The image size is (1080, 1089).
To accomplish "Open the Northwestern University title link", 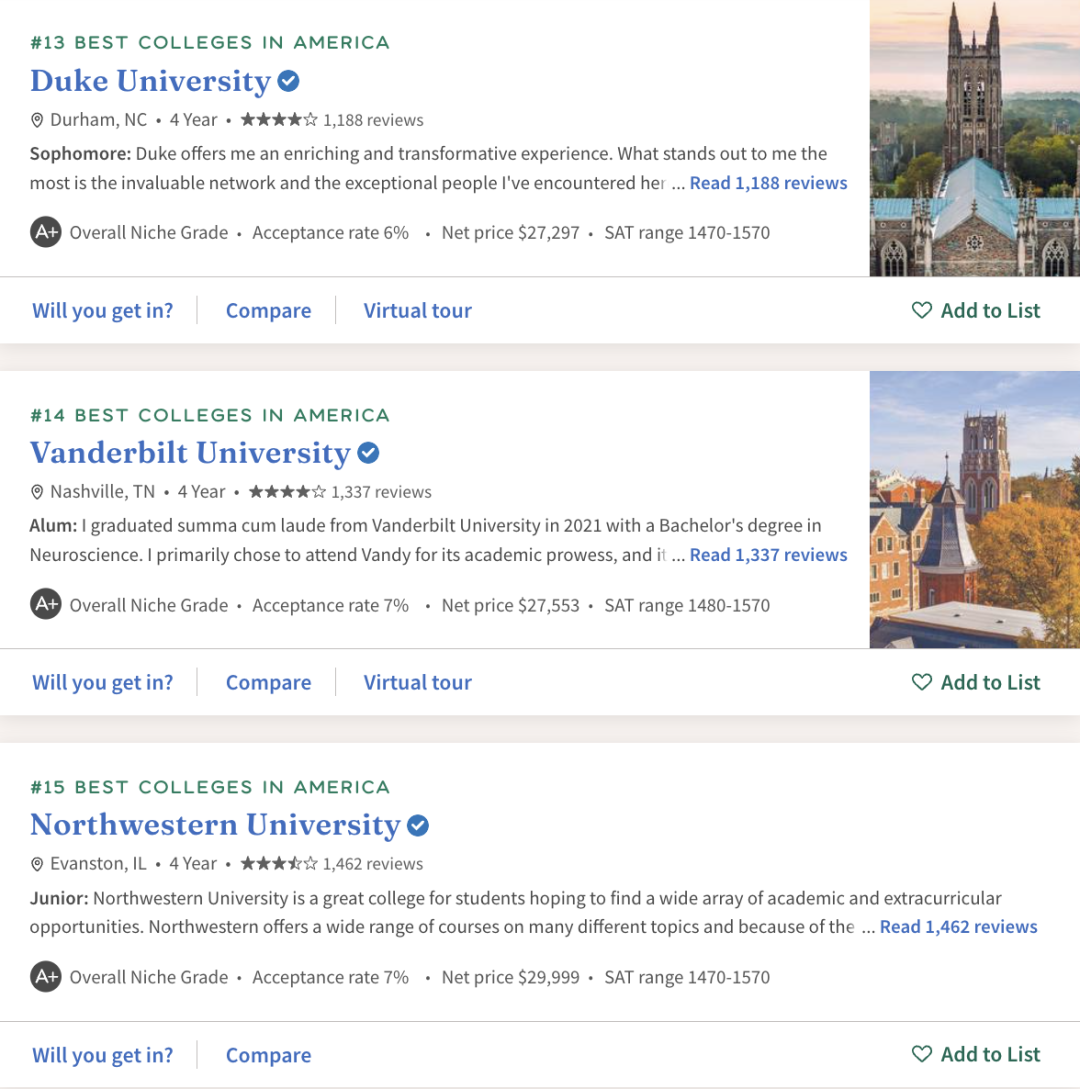I will pyautogui.click(x=215, y=825).
